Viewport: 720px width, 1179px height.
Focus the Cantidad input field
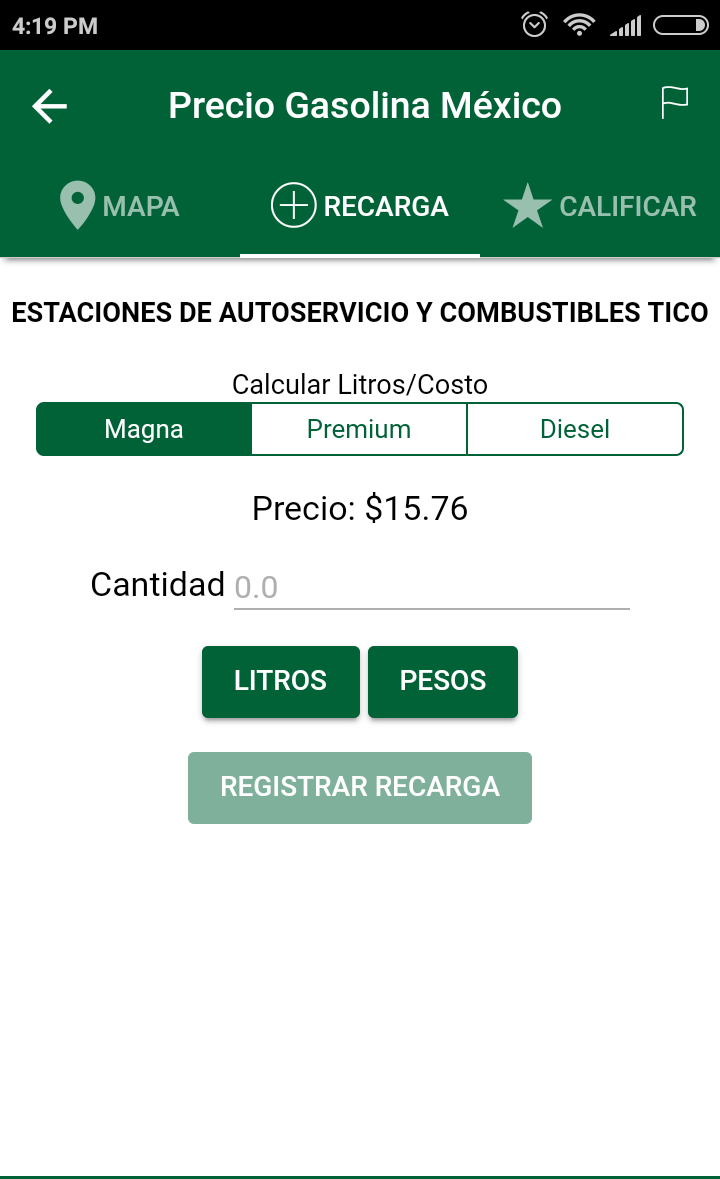click(x=431, y=587)
